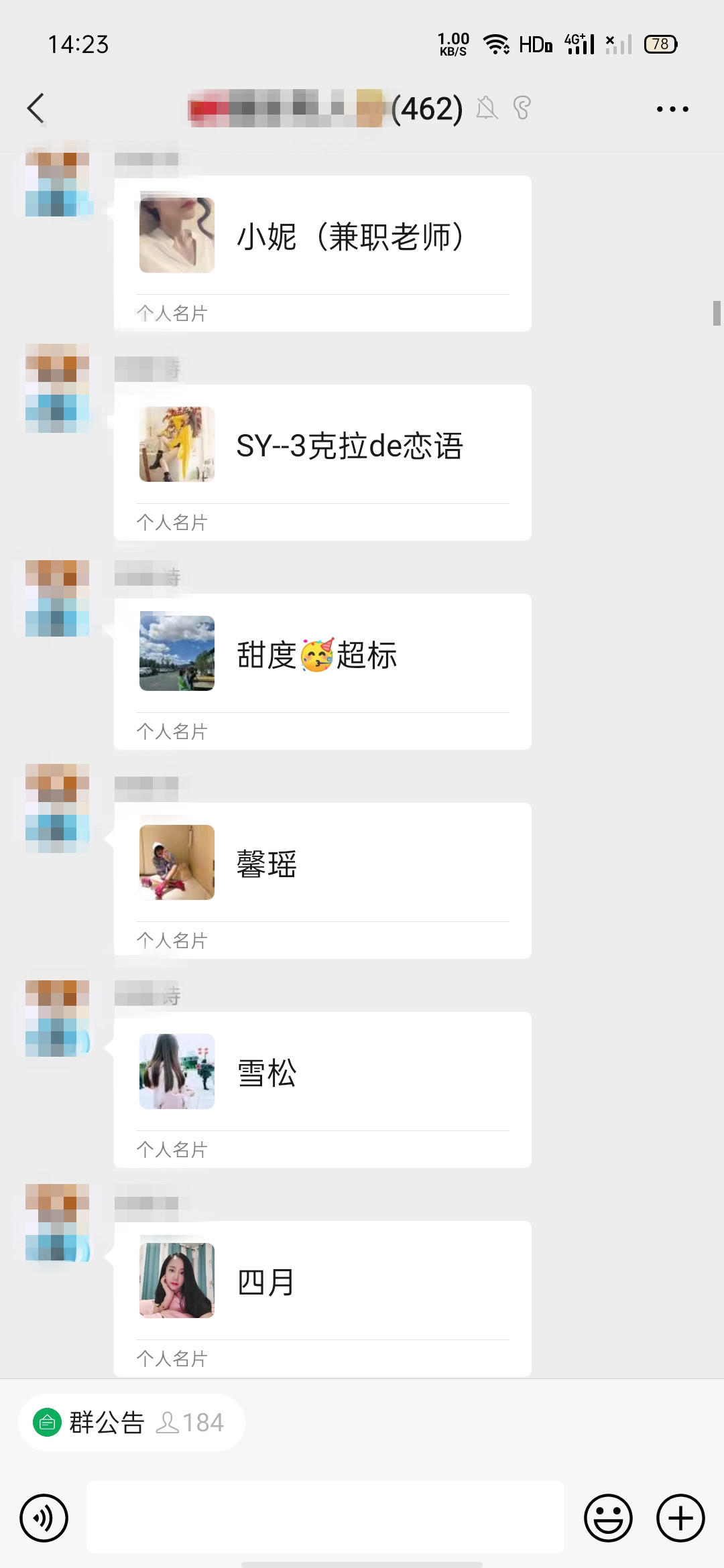The height and width of the screenshot is (1568, 724).
Task: Open the emoji panel
Action: pyautogui.click(x=608, y=1518)
